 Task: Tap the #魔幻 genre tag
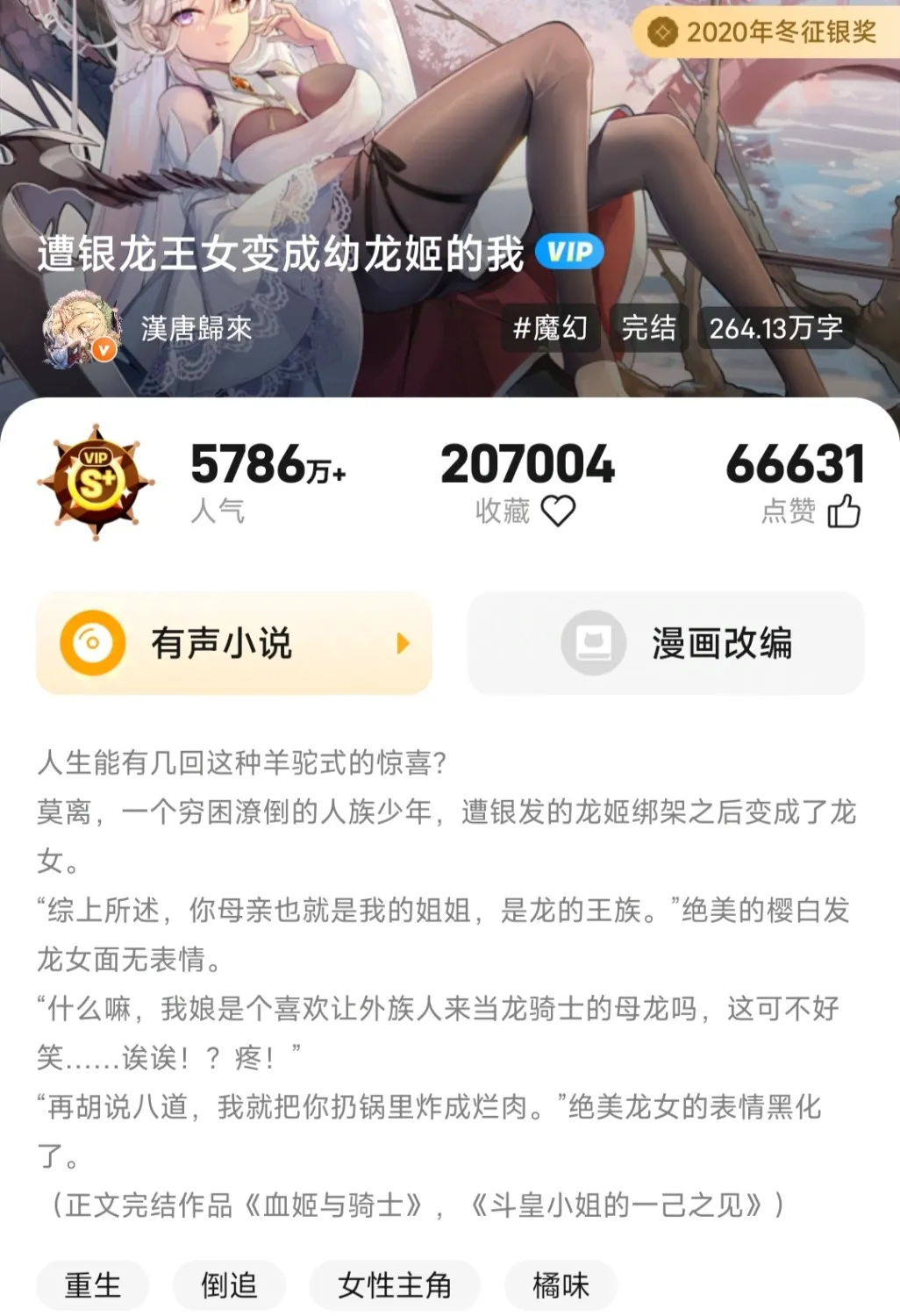point(550,328)
